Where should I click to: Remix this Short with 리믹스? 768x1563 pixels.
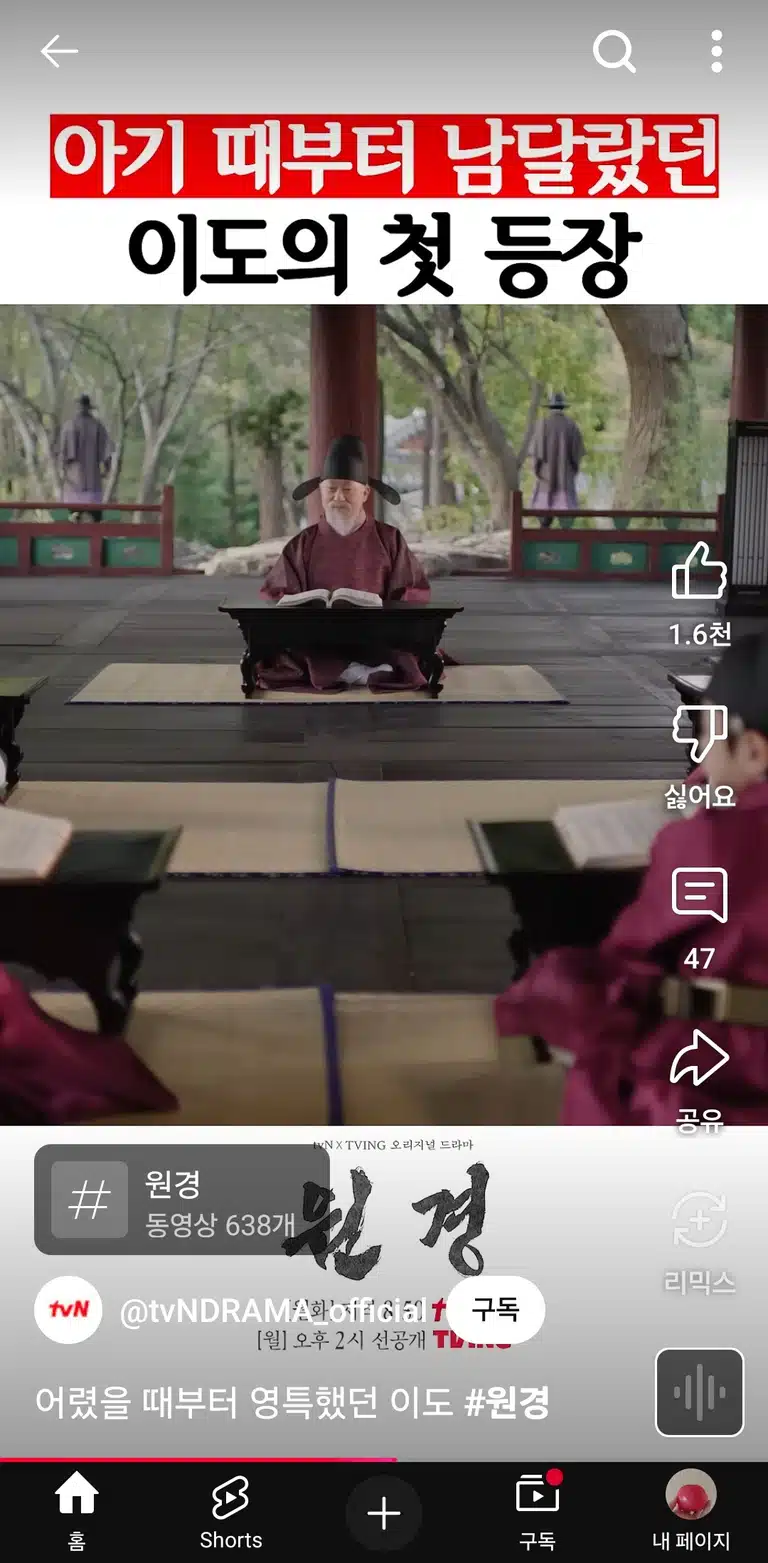click(x=699, y=1241)
